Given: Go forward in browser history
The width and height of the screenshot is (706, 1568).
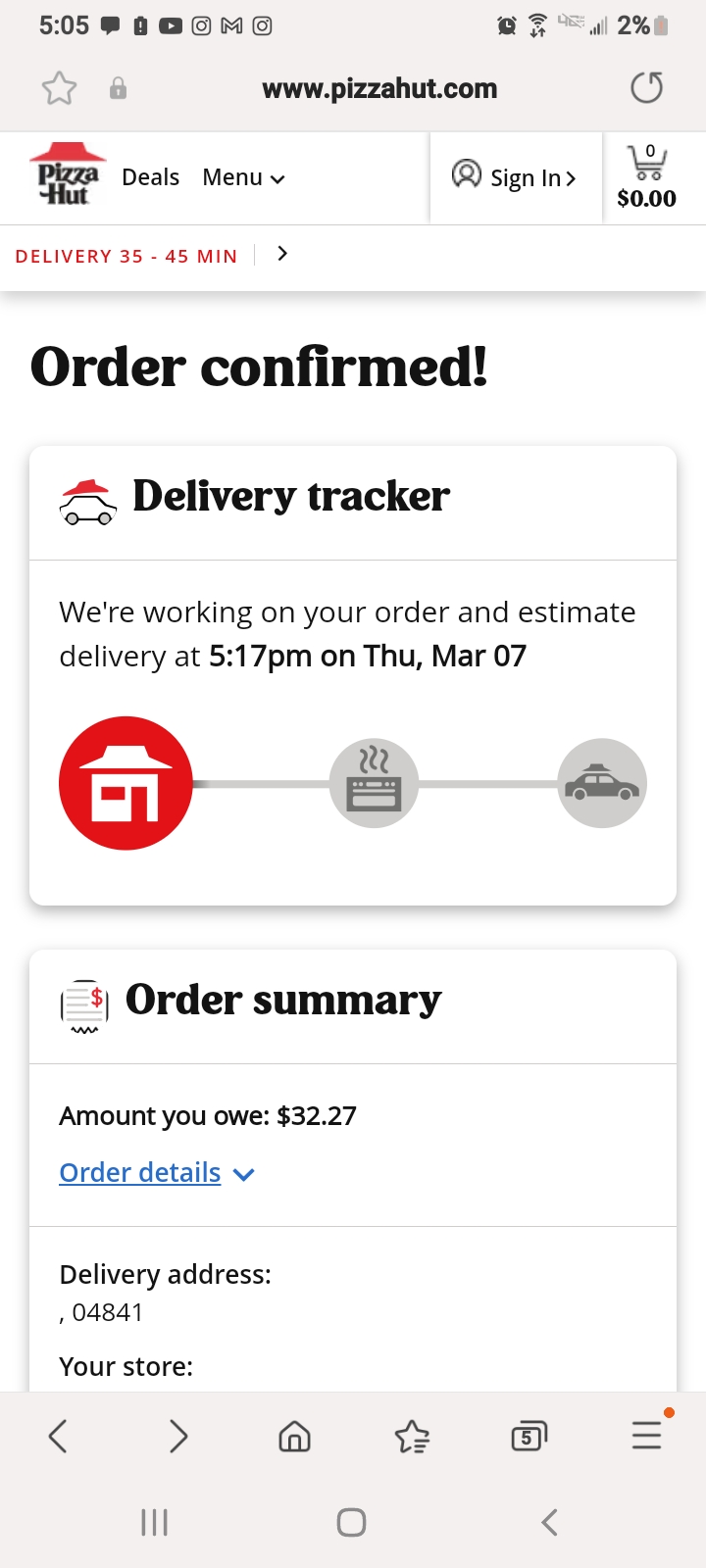Looking at the screenshot, I should (177, 1436).
